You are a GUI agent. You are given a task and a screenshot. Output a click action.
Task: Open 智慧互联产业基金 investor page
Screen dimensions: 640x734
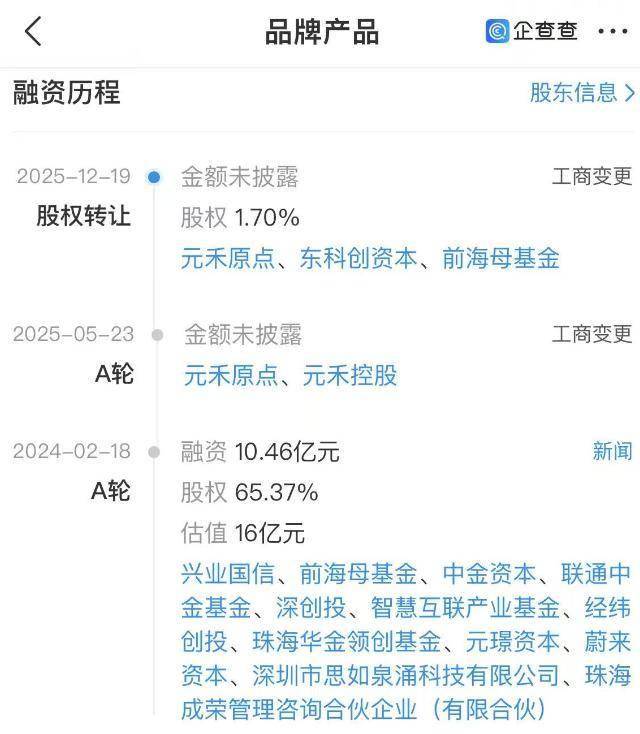tap(465, 608)
